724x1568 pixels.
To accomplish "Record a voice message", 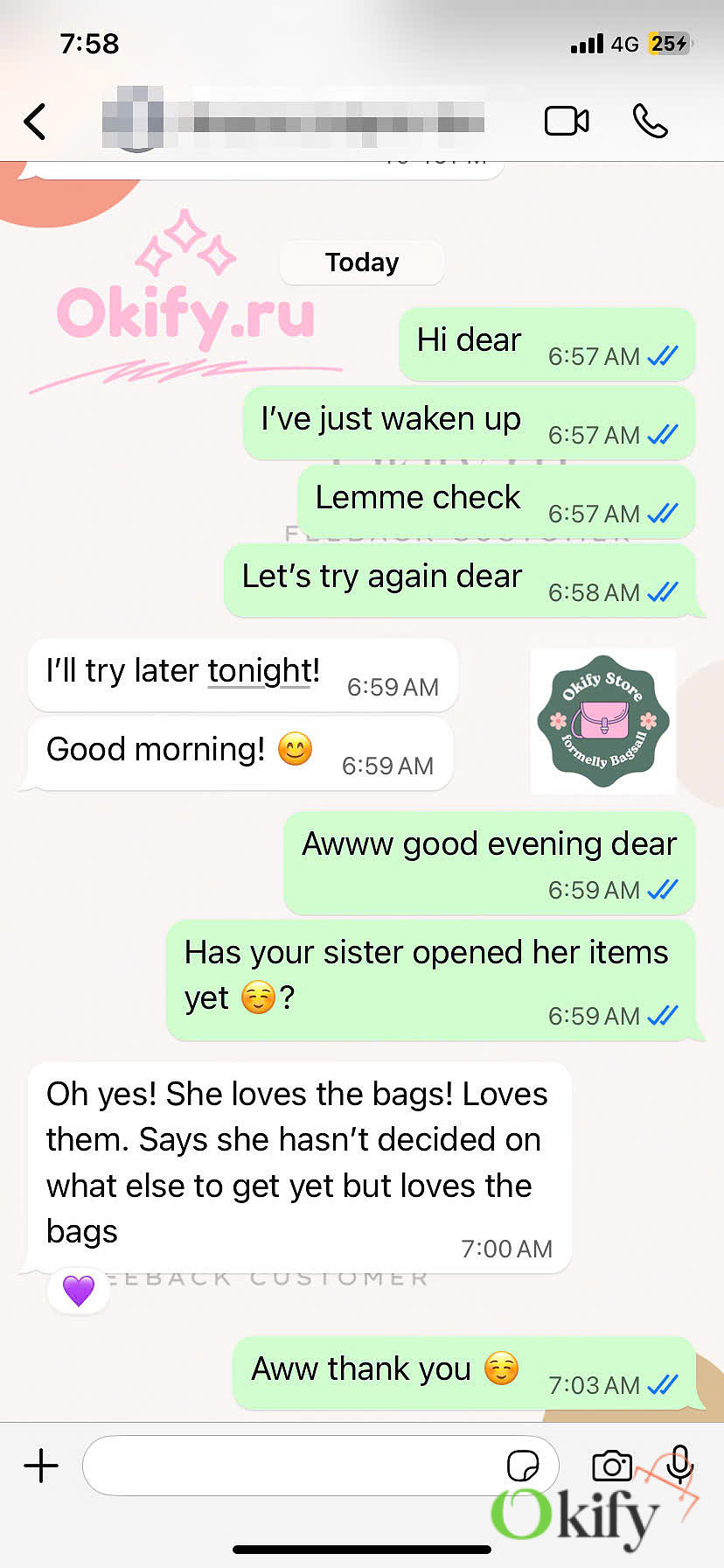I will coord(679,1463).
